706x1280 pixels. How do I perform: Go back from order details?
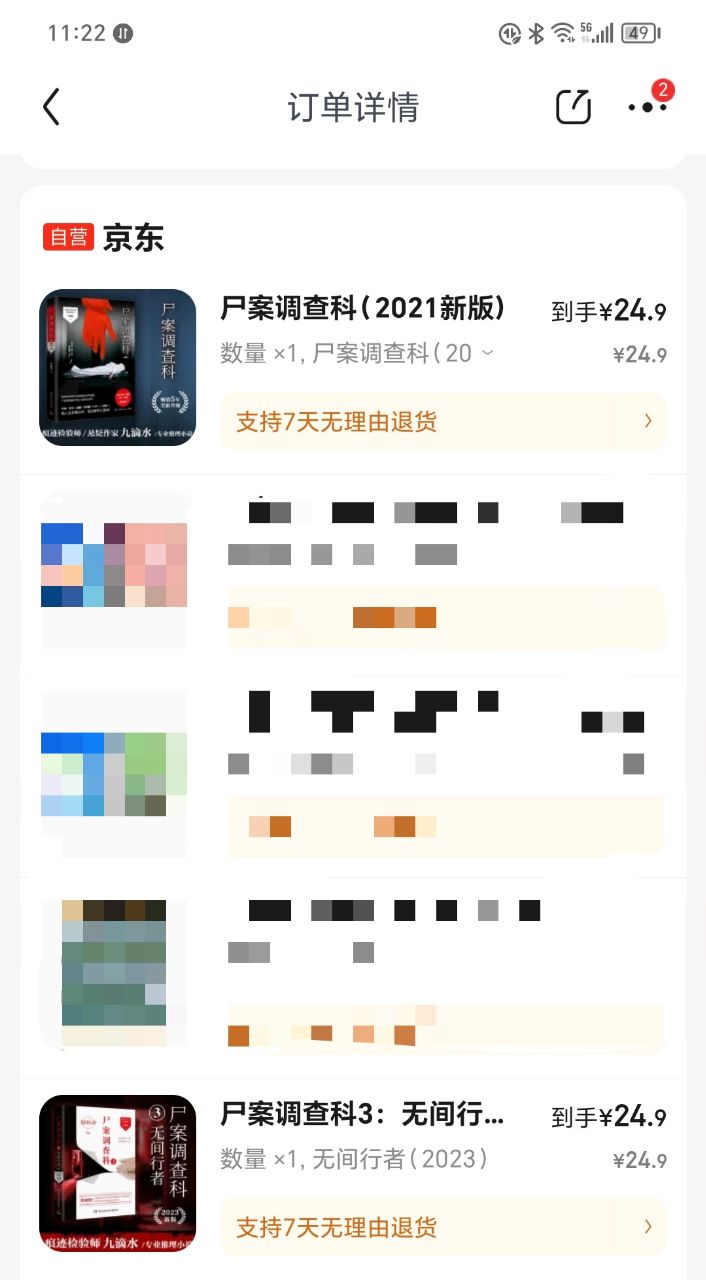52,107
